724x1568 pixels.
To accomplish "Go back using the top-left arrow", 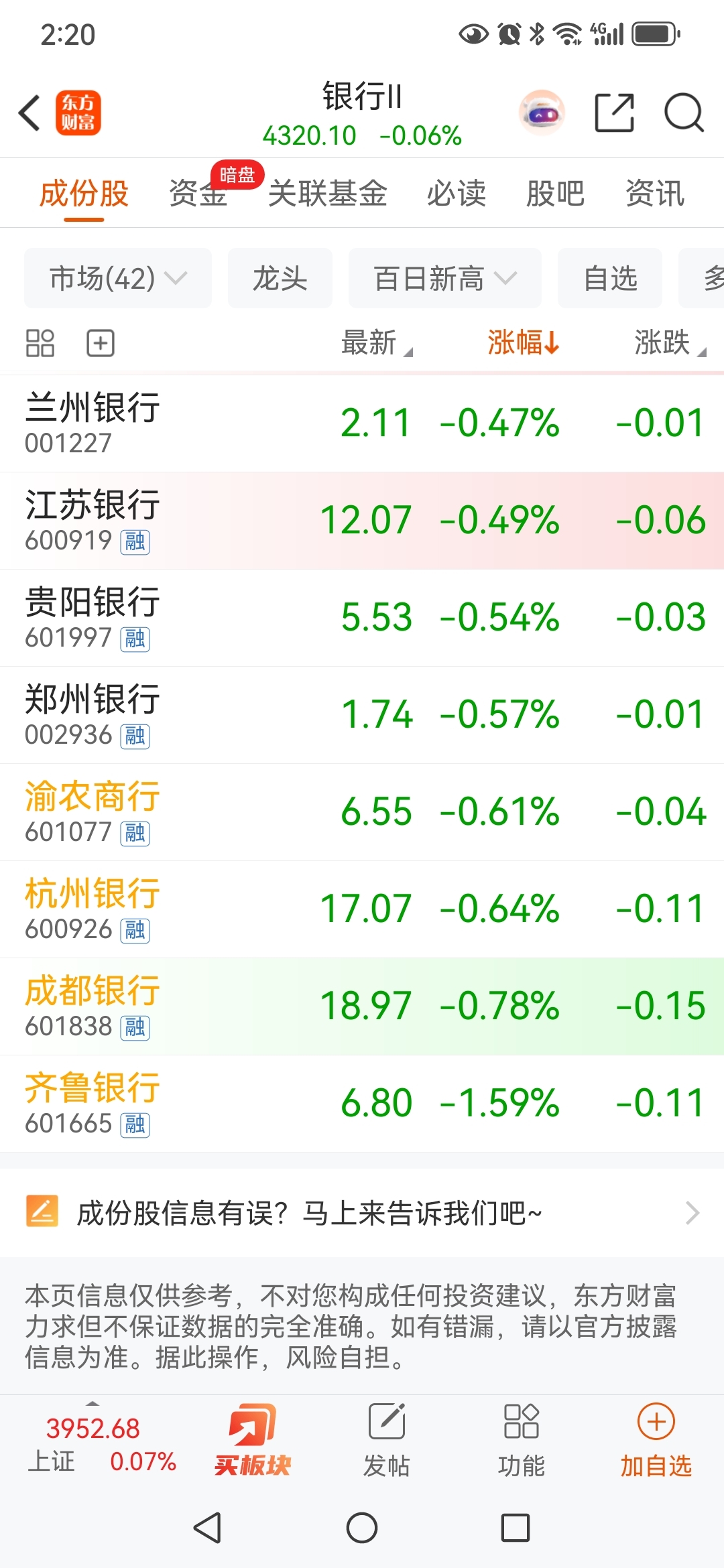I will tap(30, 113).
